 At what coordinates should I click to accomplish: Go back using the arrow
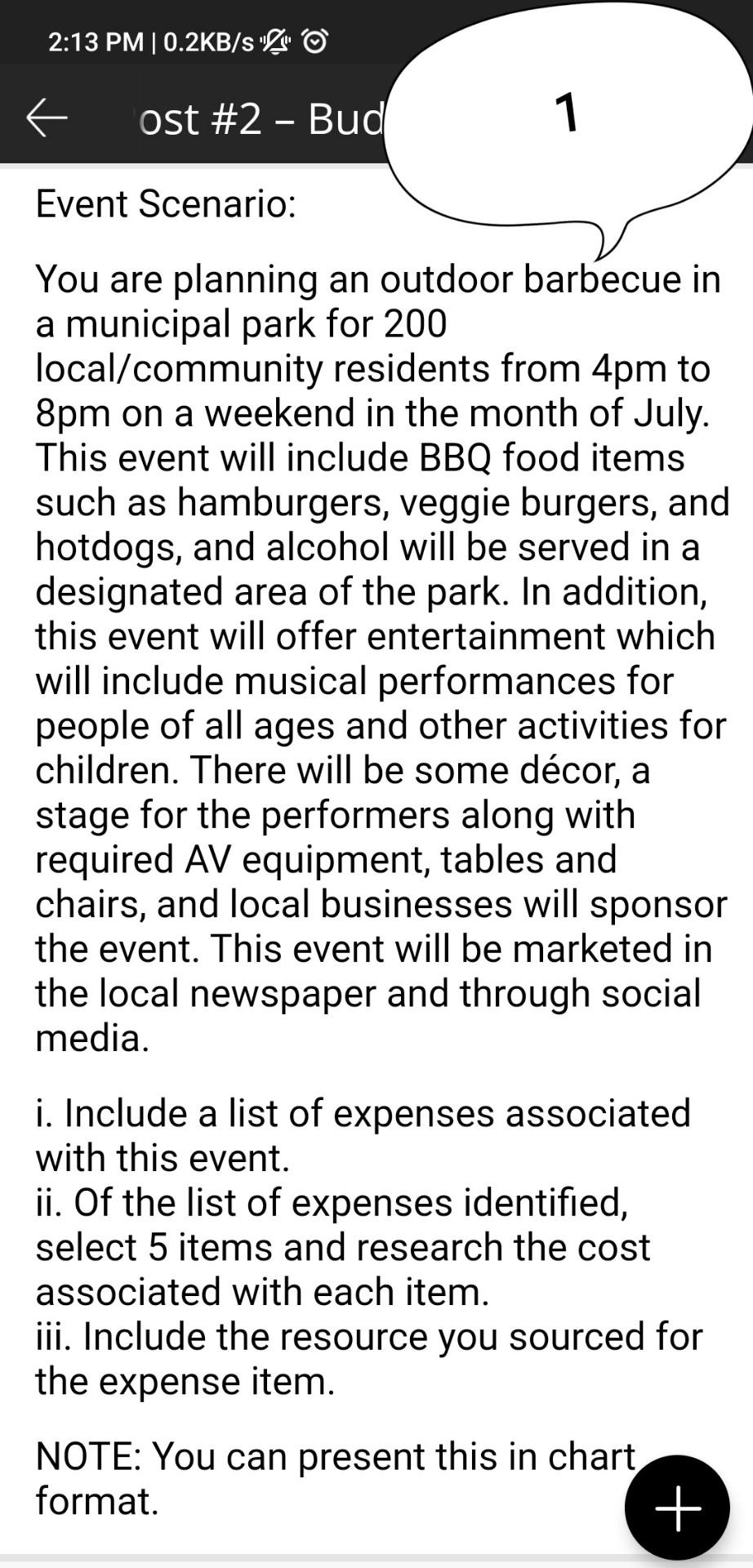pos(47,118)
